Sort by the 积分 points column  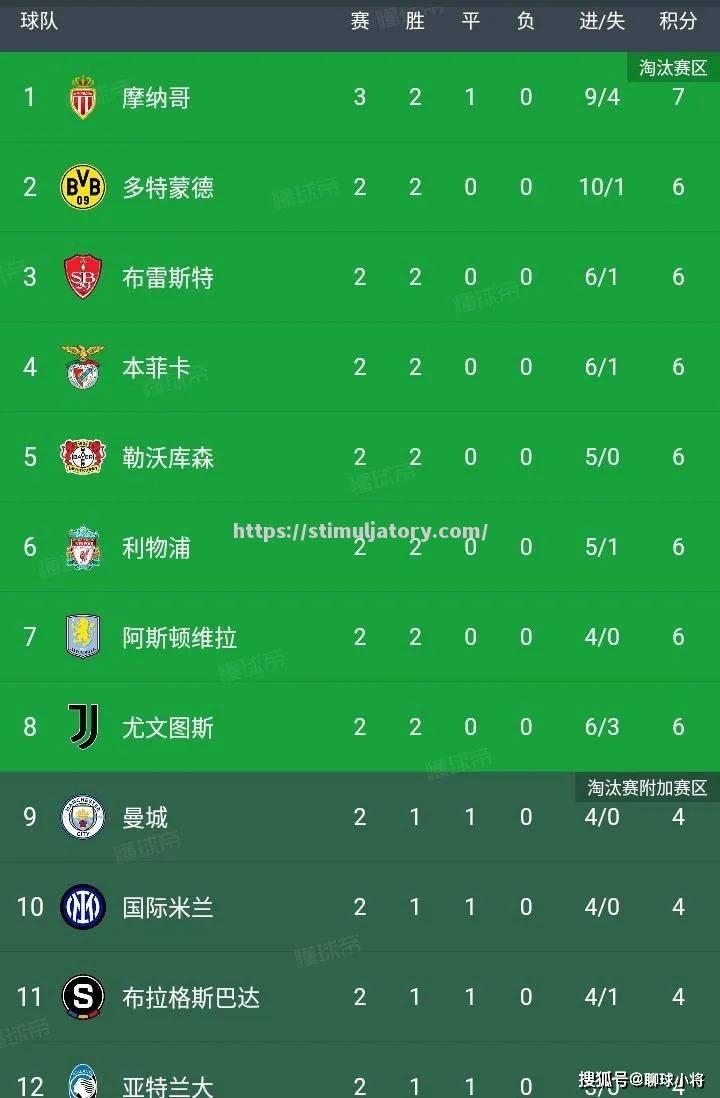(x=677, y=19)
